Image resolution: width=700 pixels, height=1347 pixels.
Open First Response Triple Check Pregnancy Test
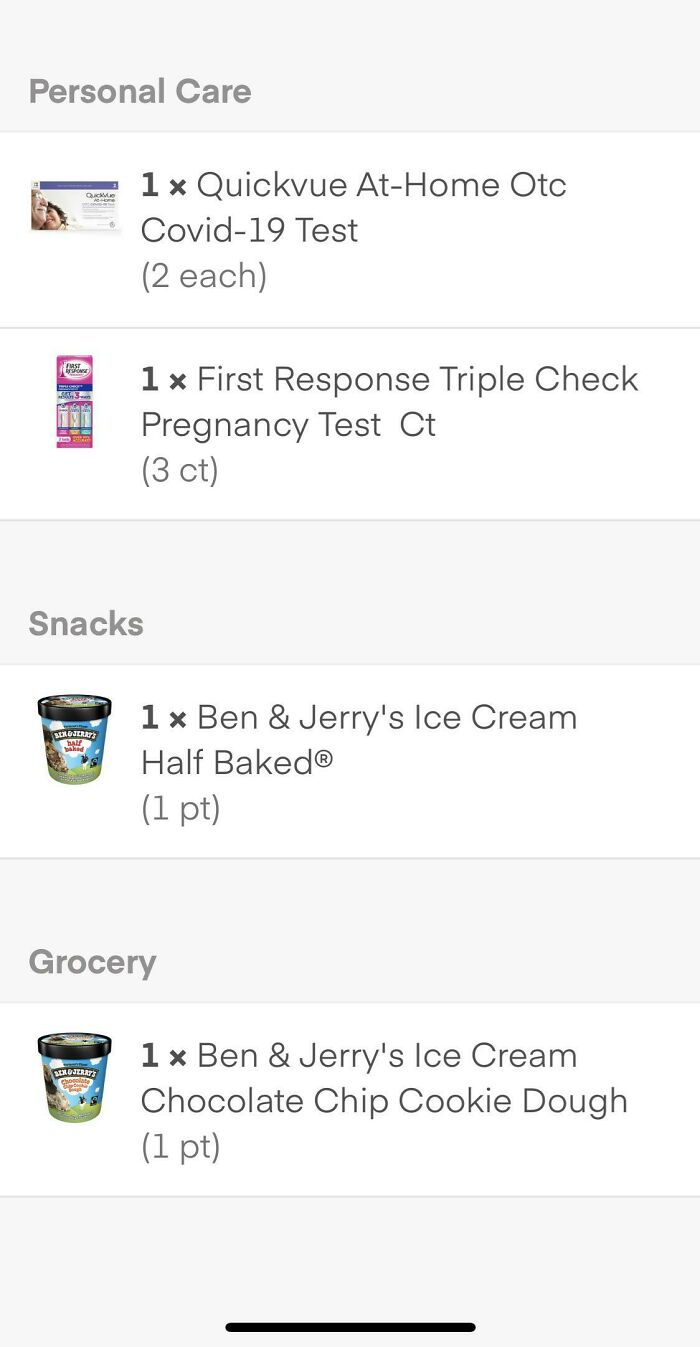(x=388, y=402)
